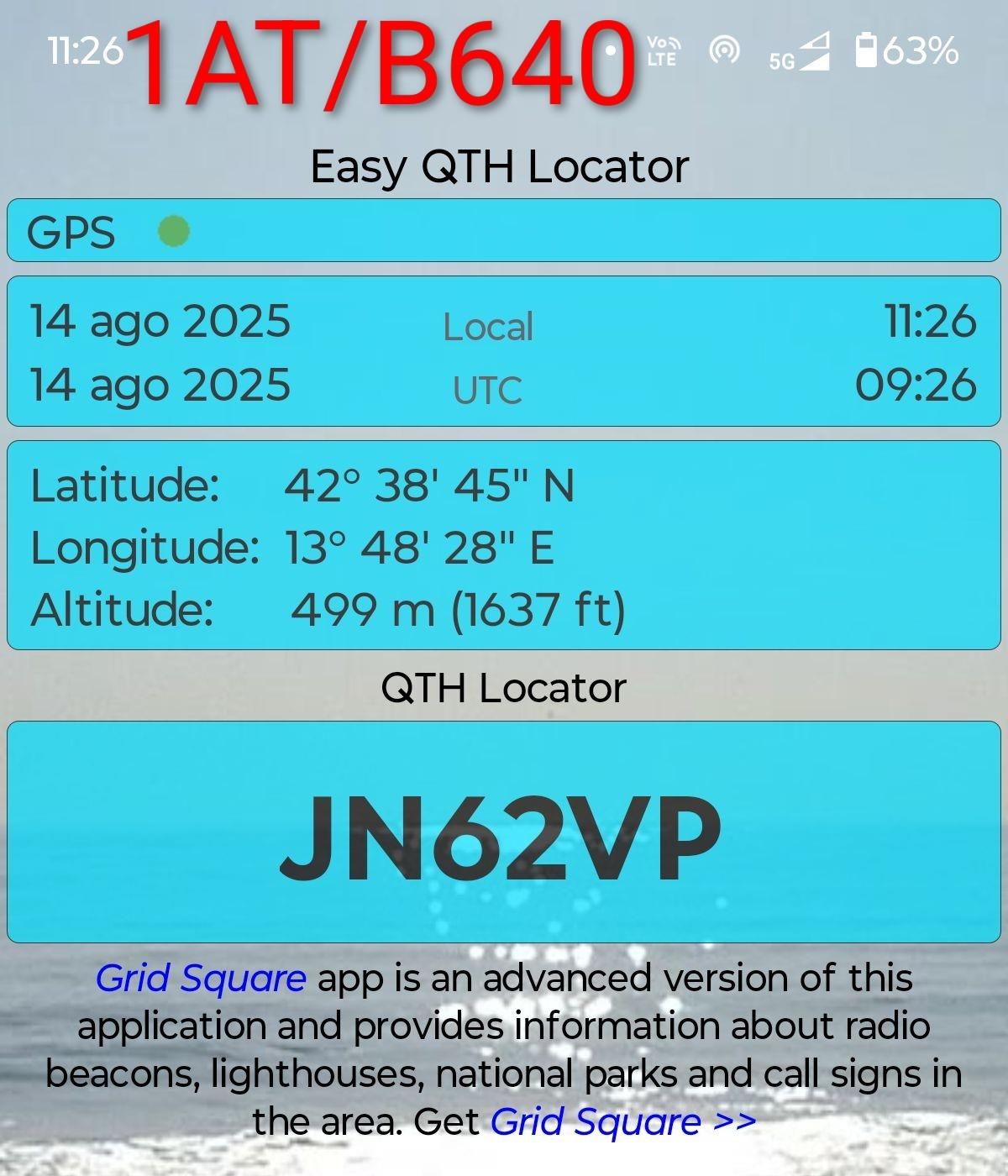Open the Grid Square link starting the paragraph

(x=201, y=979)
